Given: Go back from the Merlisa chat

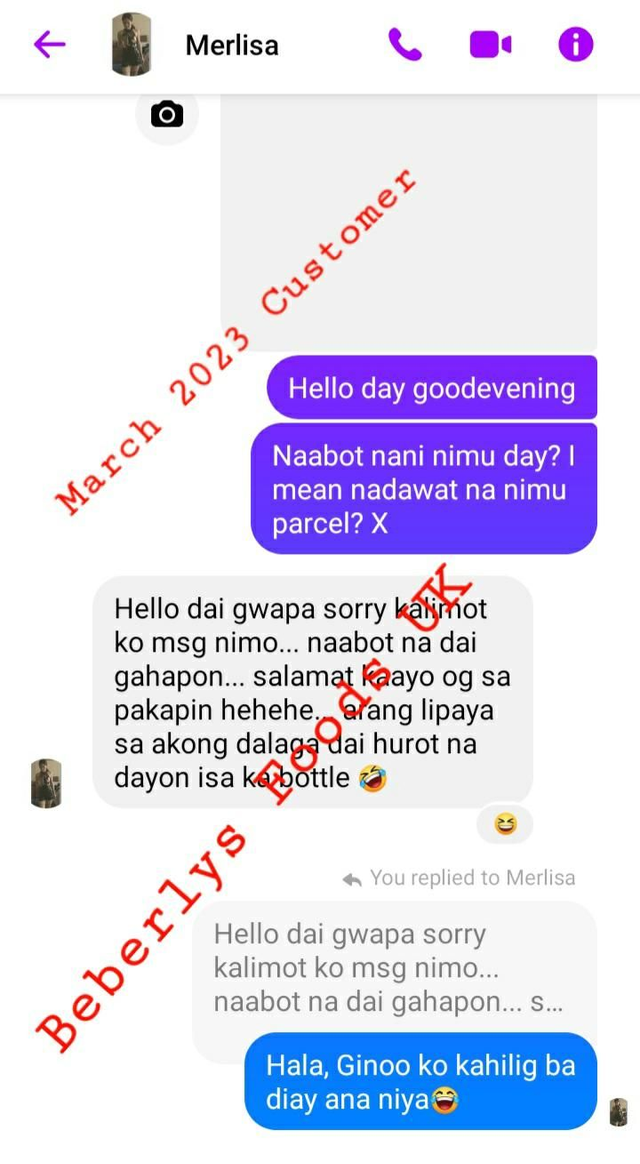Looking at the screenshot, I should click(x=49, y=45).
